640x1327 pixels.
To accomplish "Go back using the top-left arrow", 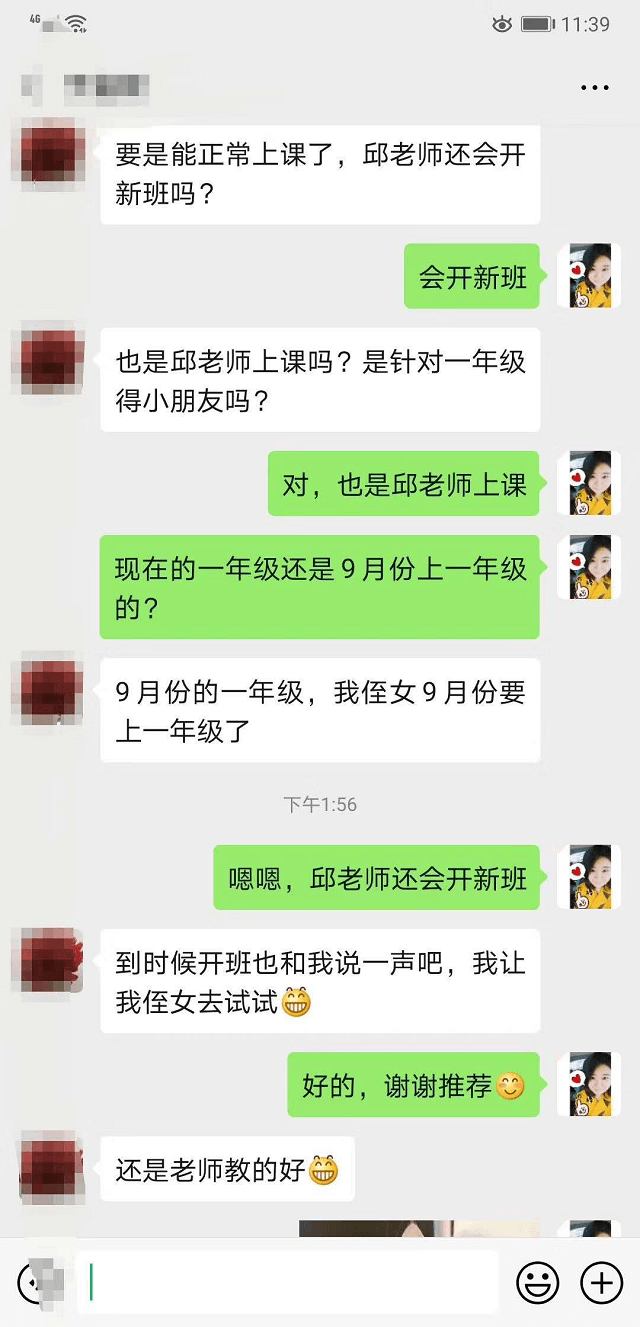I will pyautogui.click(x=31, y=88).
